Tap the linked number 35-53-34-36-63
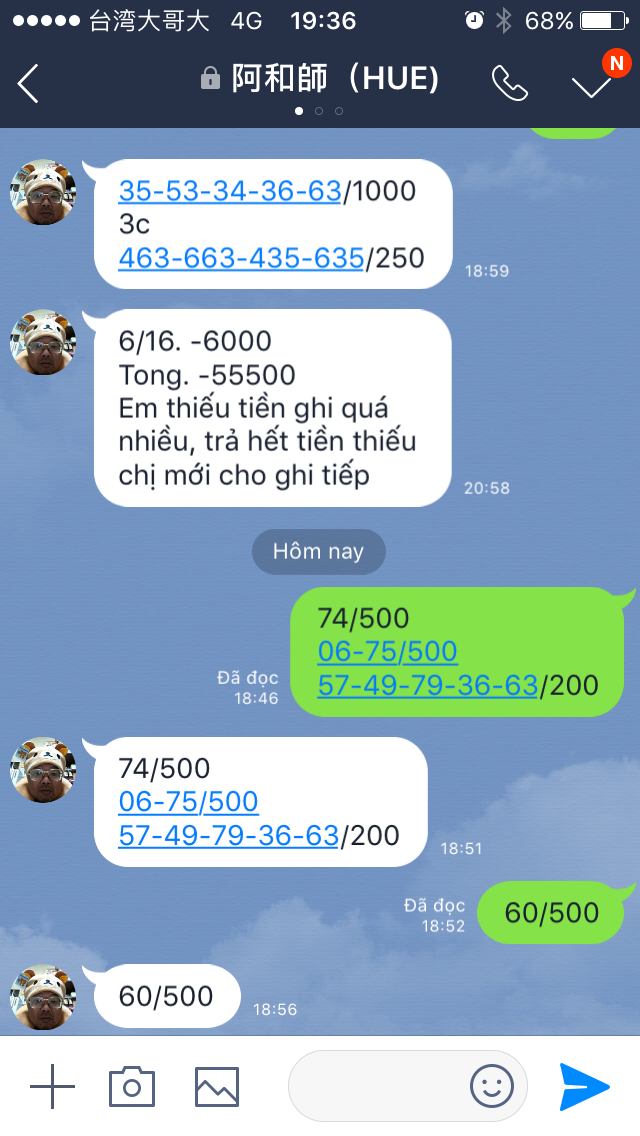640x1136 pixels. [230, 190]
